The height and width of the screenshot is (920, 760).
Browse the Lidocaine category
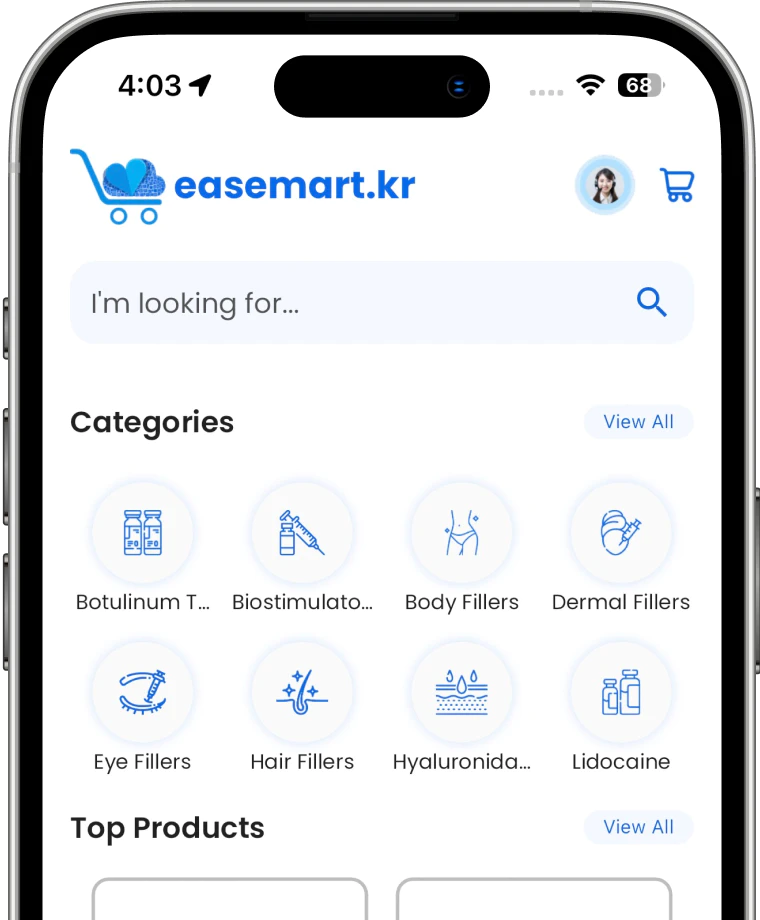tap(621, 693)
